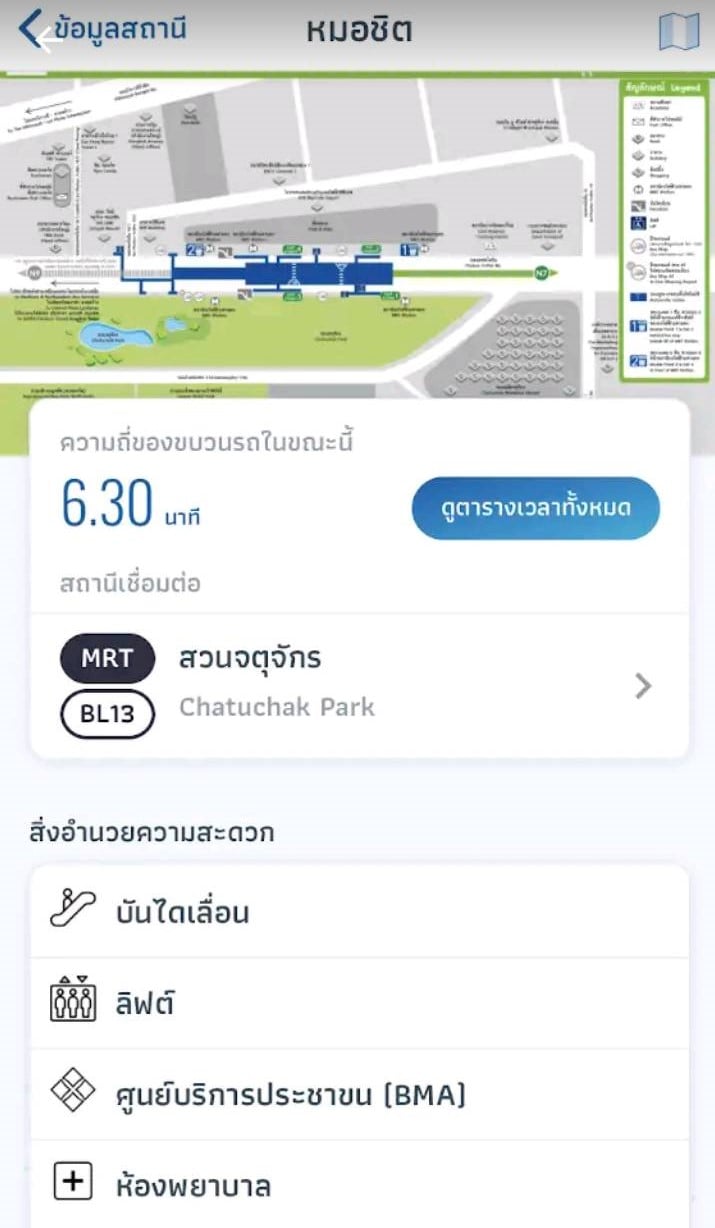
Task: Go back to ข้อมูลสถานี
Action: (x=103, y=30)
